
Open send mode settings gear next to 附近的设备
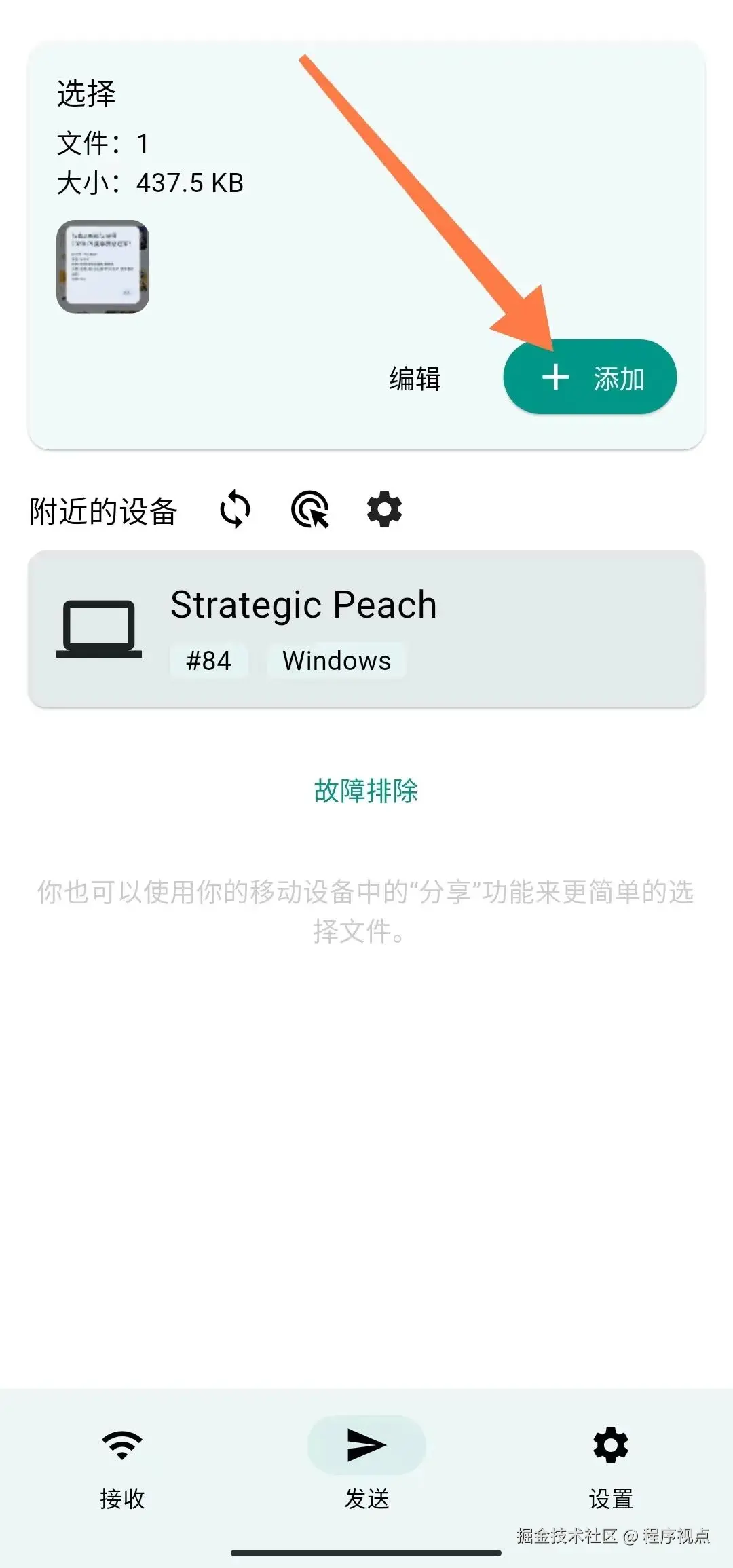pos(384,510)
